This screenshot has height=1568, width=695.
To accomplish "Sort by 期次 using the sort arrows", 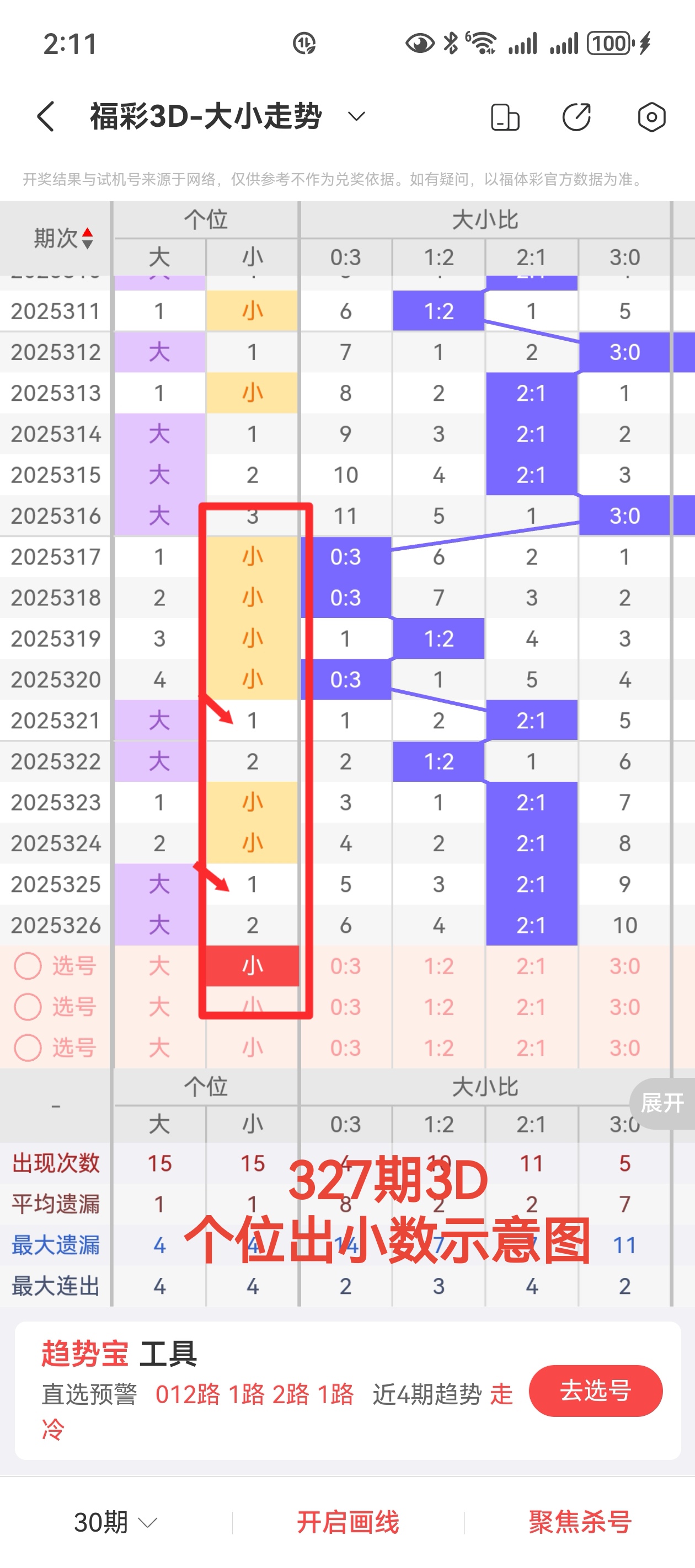I will pos(87,238).
